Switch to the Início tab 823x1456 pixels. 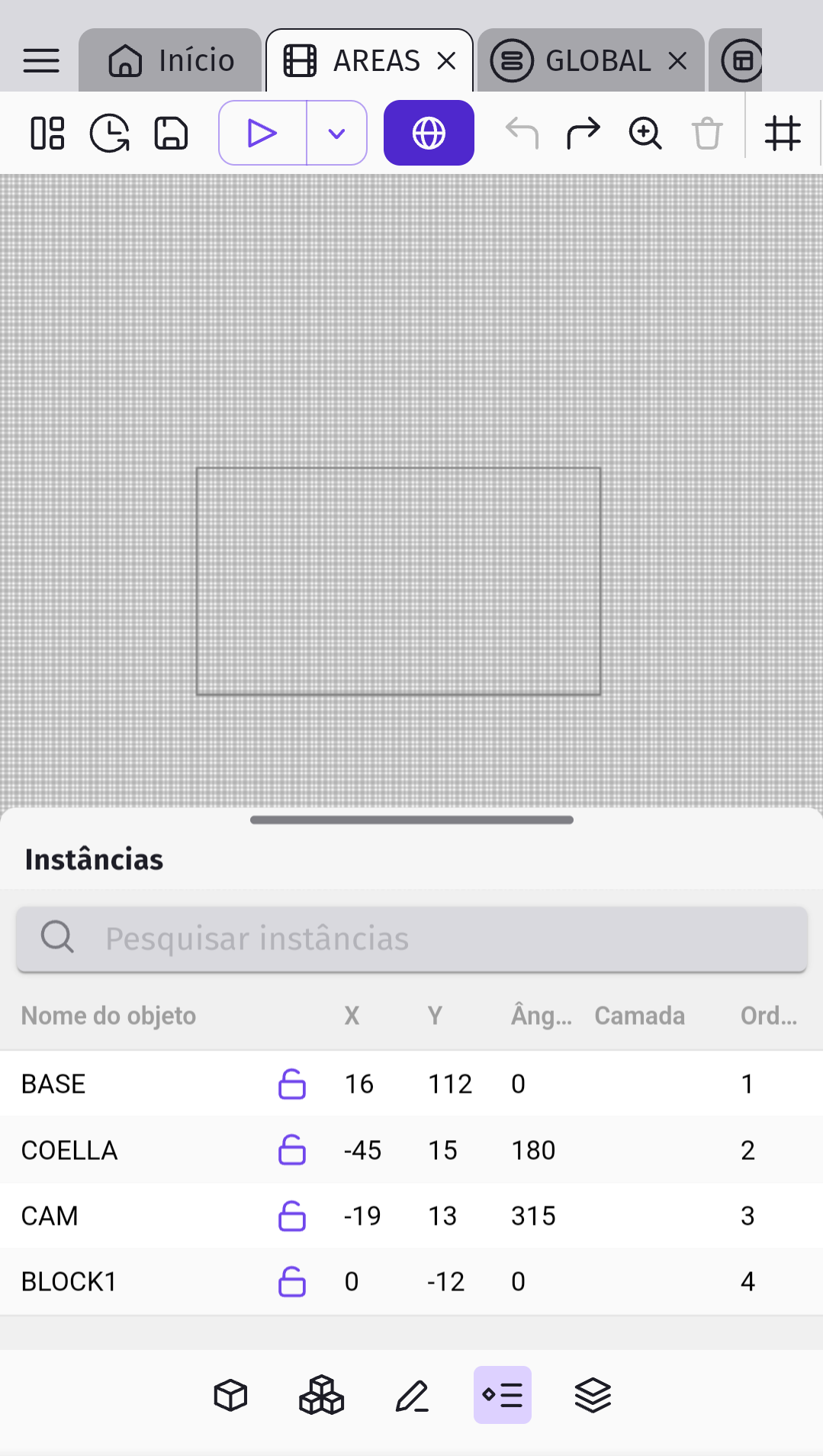pyautogui.click(x=171, y=60)
